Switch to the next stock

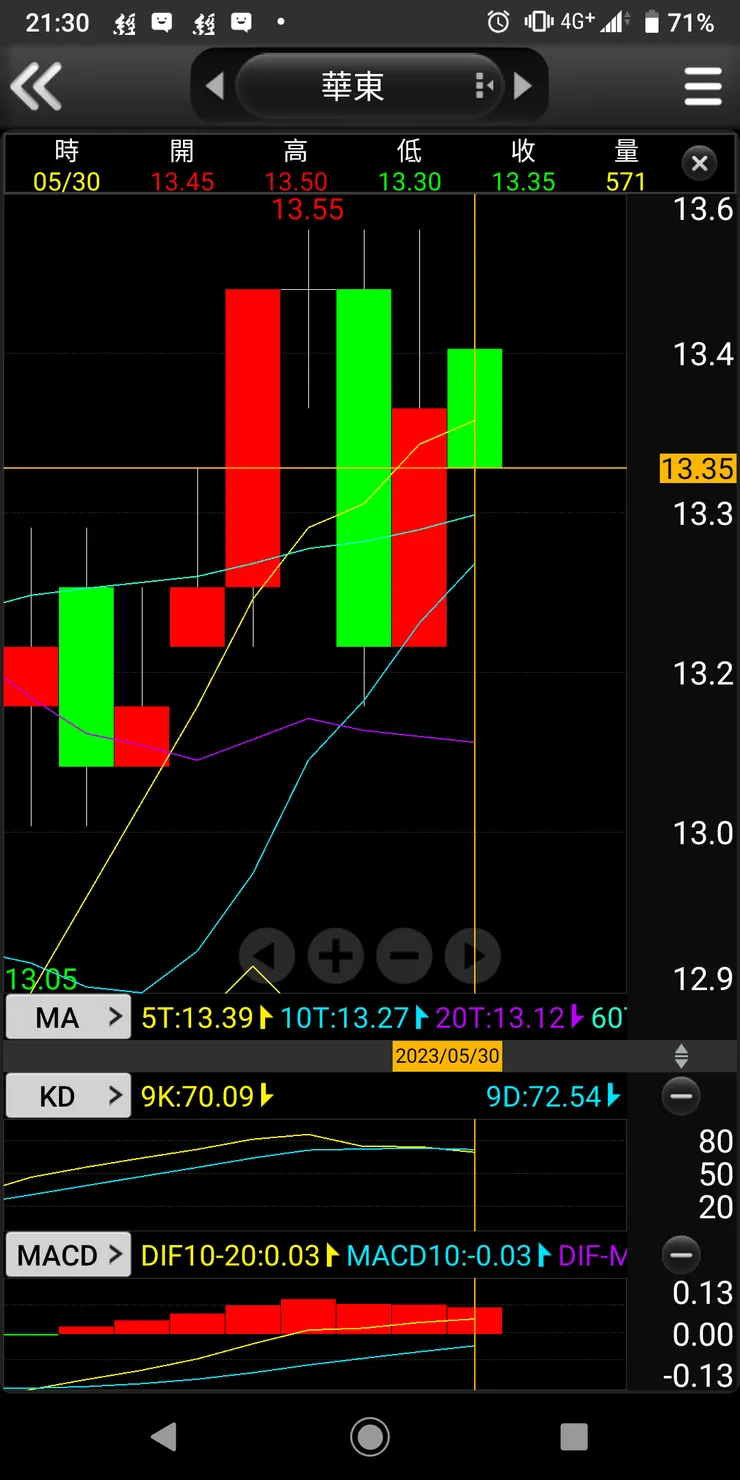coord(522,86)
